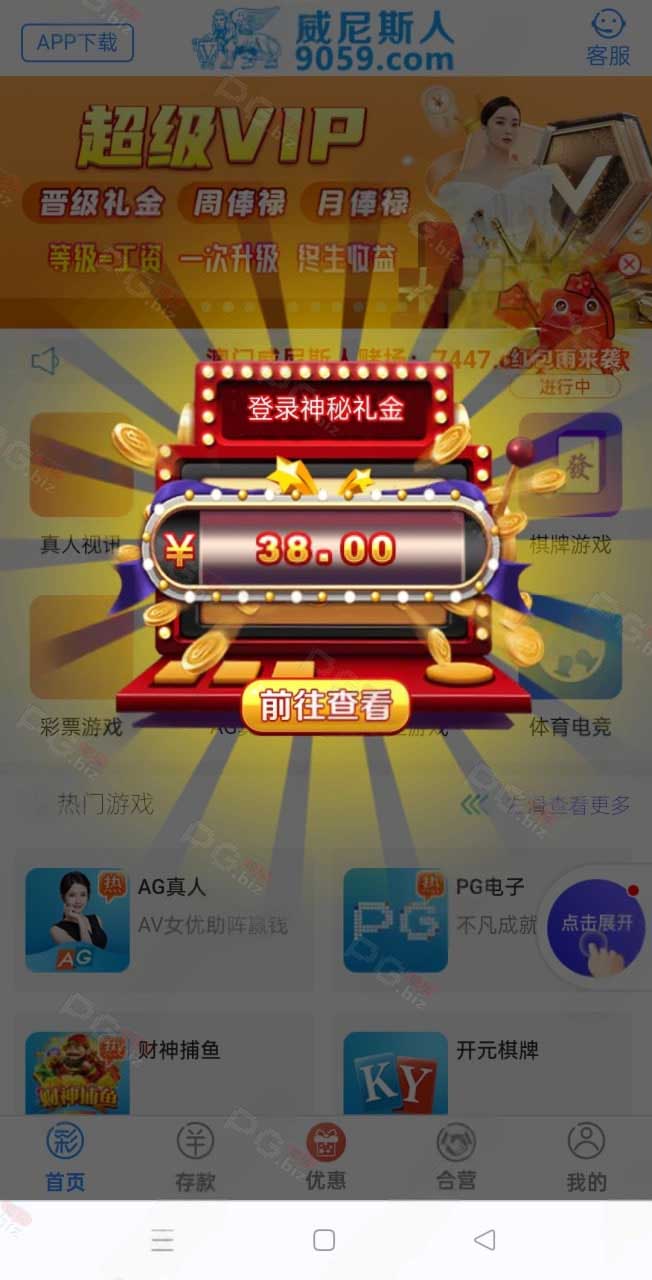Switch to the 合营 tab
652x1280 pixels.
(x=456, y=1158)
